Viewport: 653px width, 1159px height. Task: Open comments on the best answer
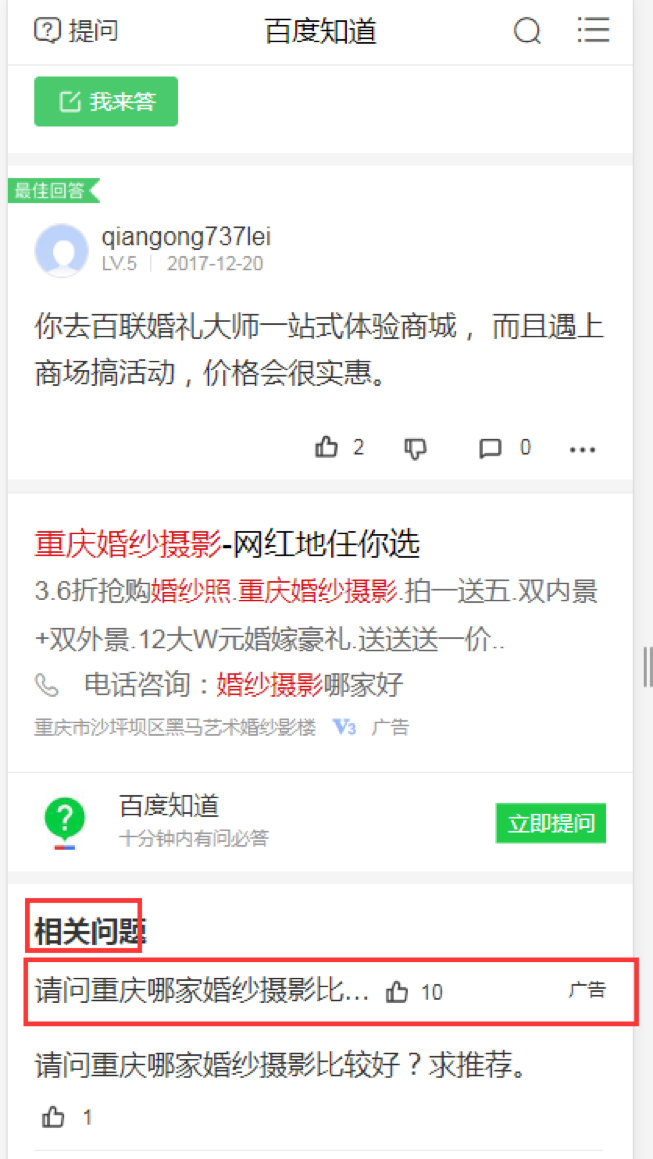point(491,449)
